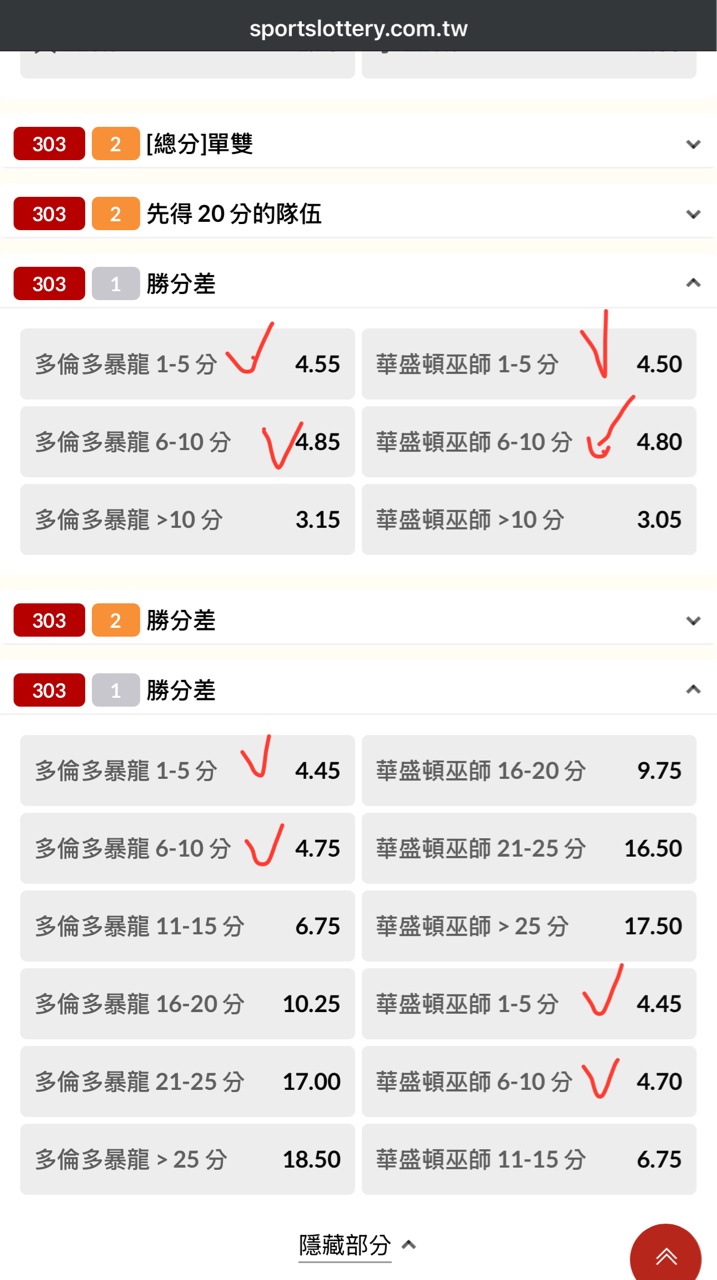The image size is (717, 1280).
Task: Choose 多倫多暴龍 >10 分 at 3.15
Action: coord(187,519)
